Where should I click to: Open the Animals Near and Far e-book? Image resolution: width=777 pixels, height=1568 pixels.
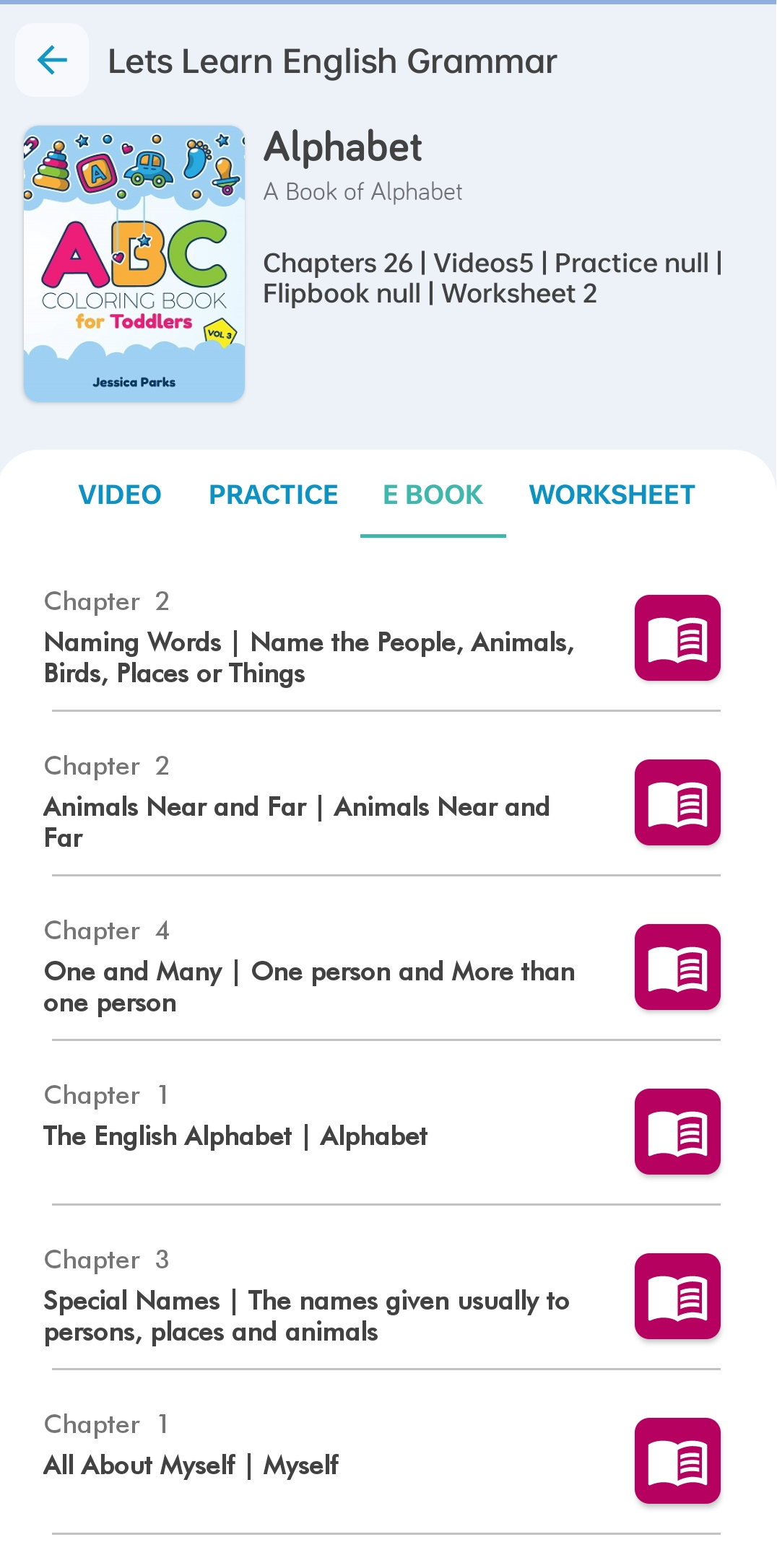(677, 803)
